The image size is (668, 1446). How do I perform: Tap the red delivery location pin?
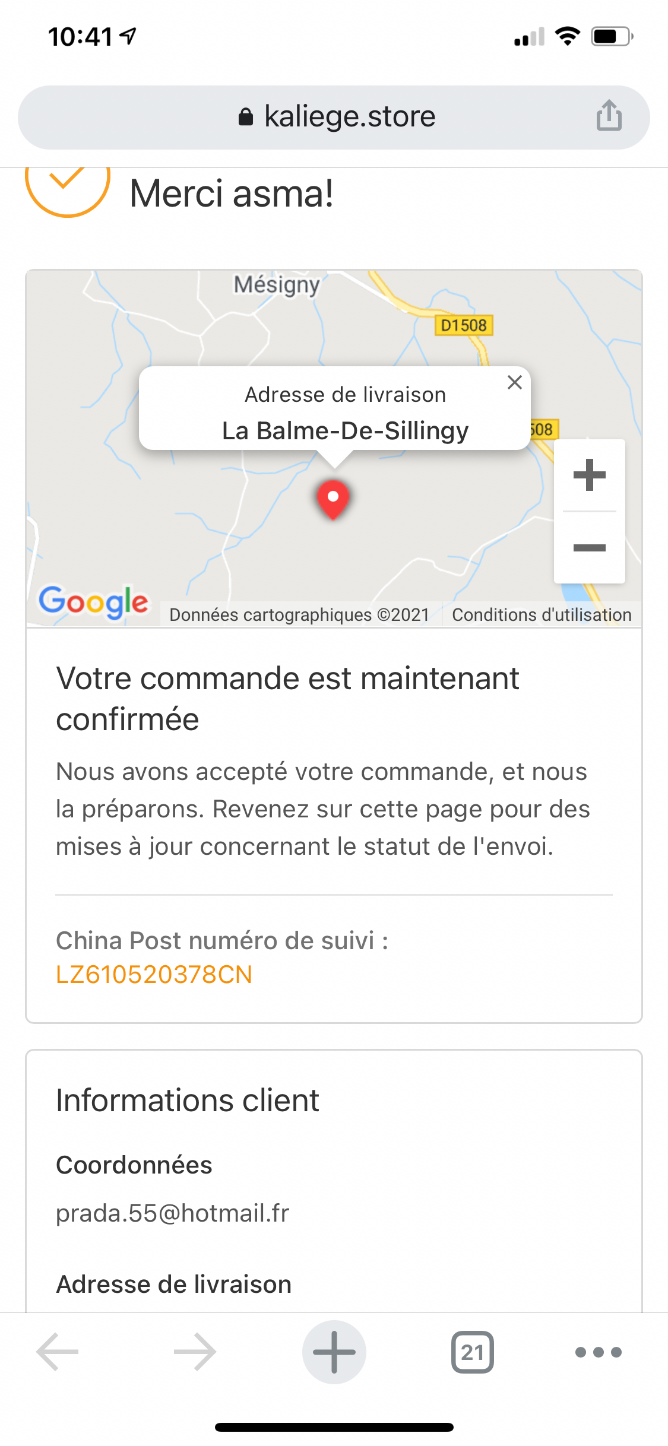coord(333,499)
